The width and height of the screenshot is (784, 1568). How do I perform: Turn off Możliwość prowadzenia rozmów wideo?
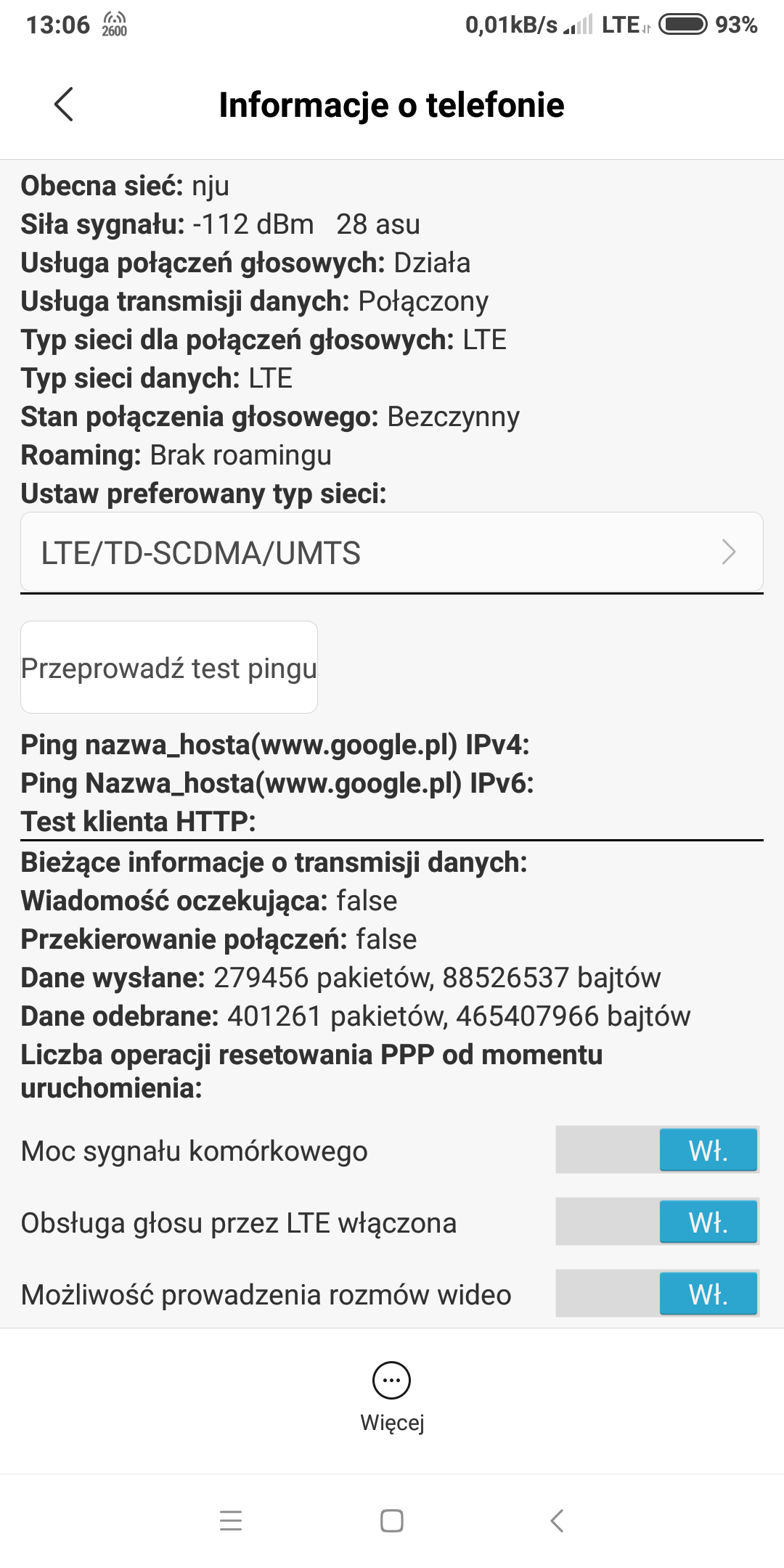[x=657, y=1294]
